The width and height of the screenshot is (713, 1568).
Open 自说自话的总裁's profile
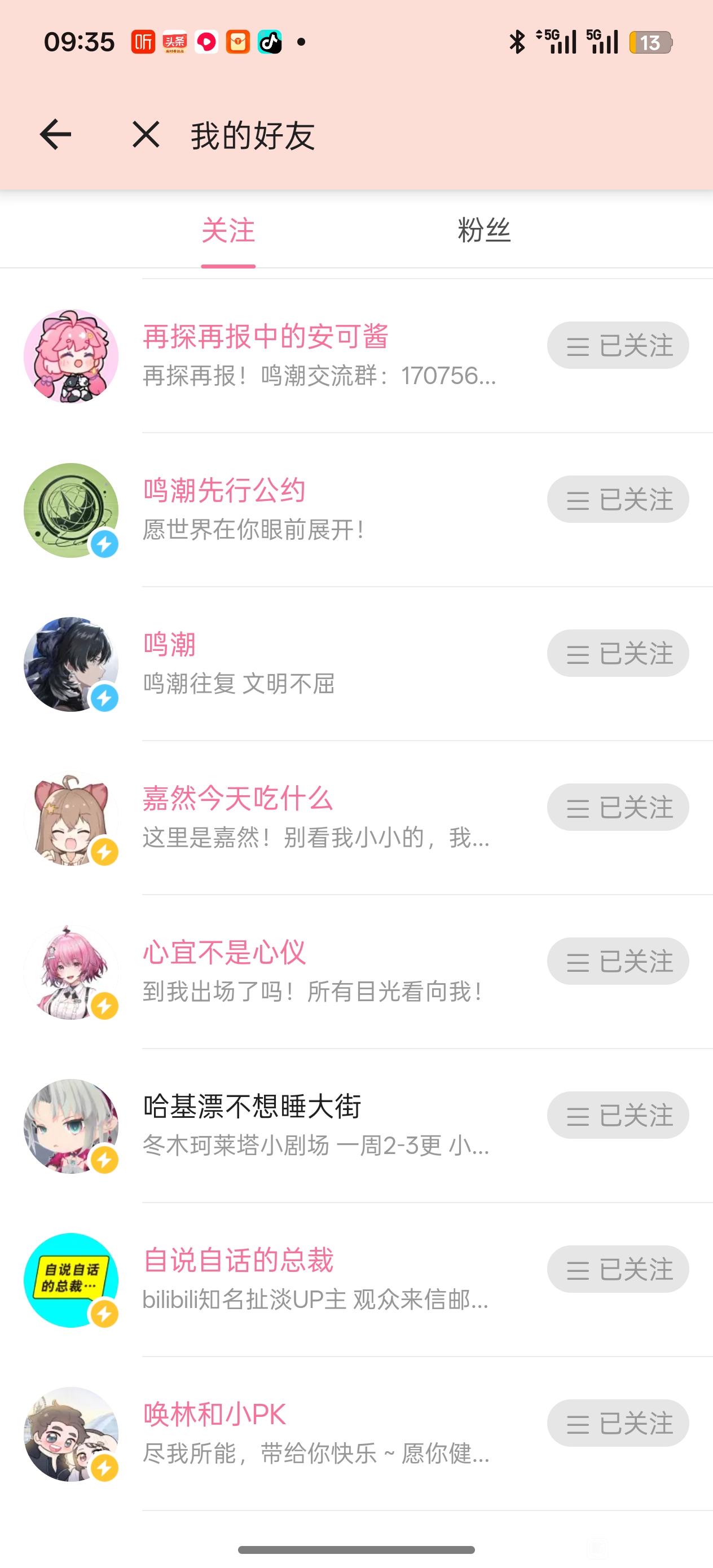238,1261
